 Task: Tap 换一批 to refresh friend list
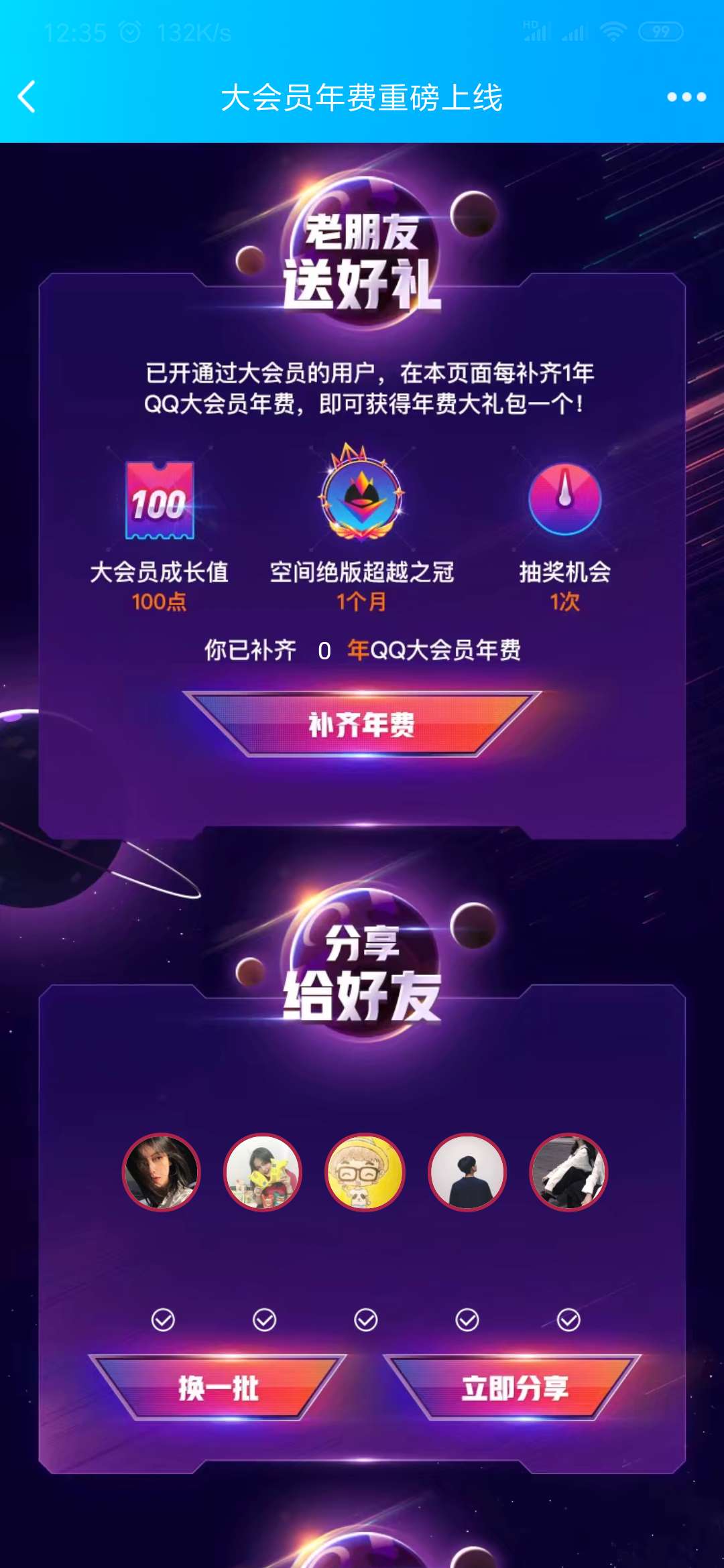(x=218, y=1388)
